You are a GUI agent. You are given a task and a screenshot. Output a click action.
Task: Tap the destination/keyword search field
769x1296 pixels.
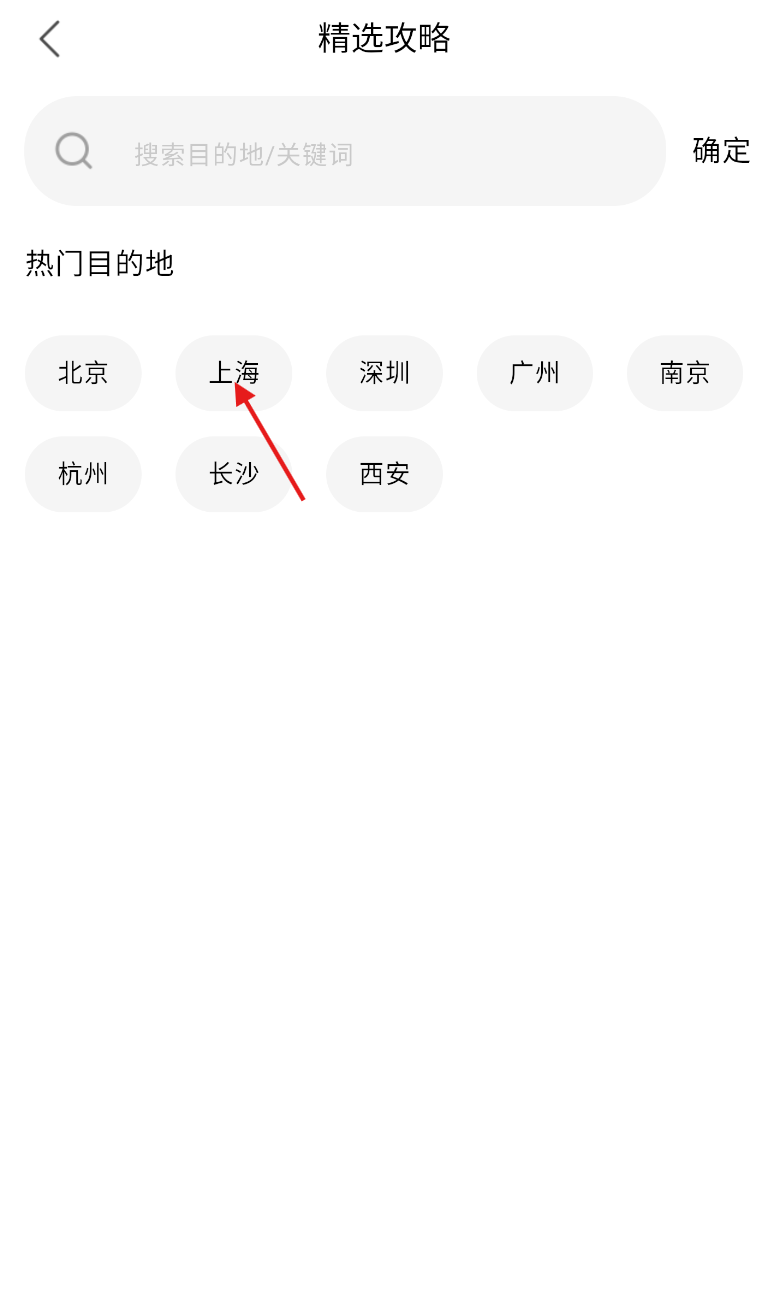pos(345,151)
